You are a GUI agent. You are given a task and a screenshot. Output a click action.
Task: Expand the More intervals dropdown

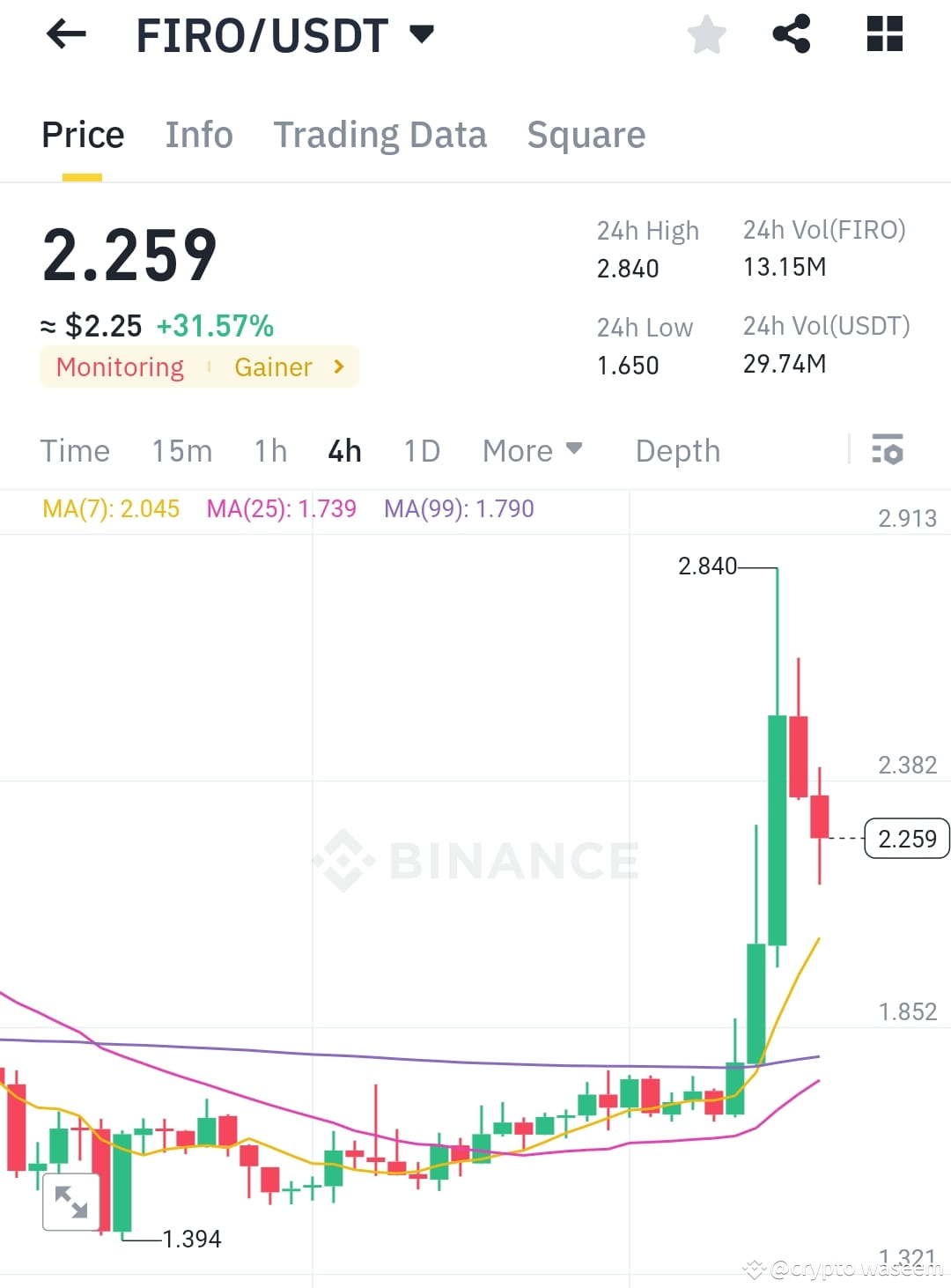(x=532, y=450)
